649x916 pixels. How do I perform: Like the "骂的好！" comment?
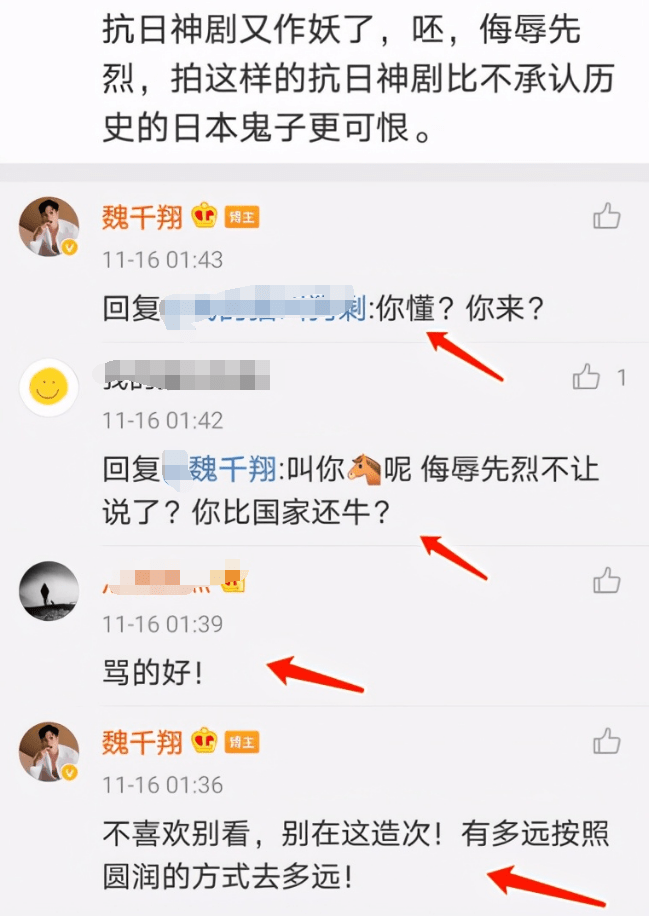[606, 579]
